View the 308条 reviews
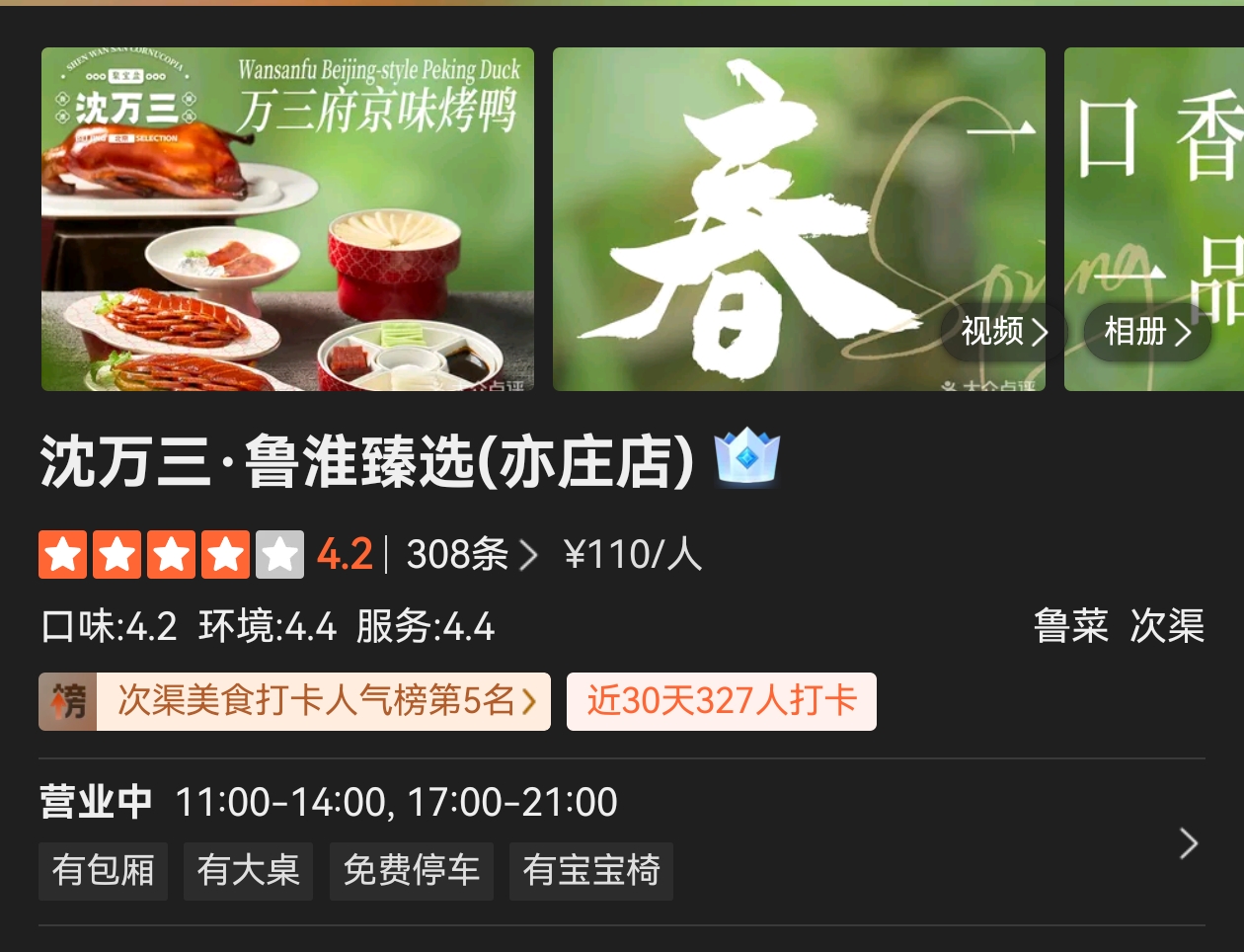Image resolution: width=1244 pixels, height=952 pixels. pos(471,554)
